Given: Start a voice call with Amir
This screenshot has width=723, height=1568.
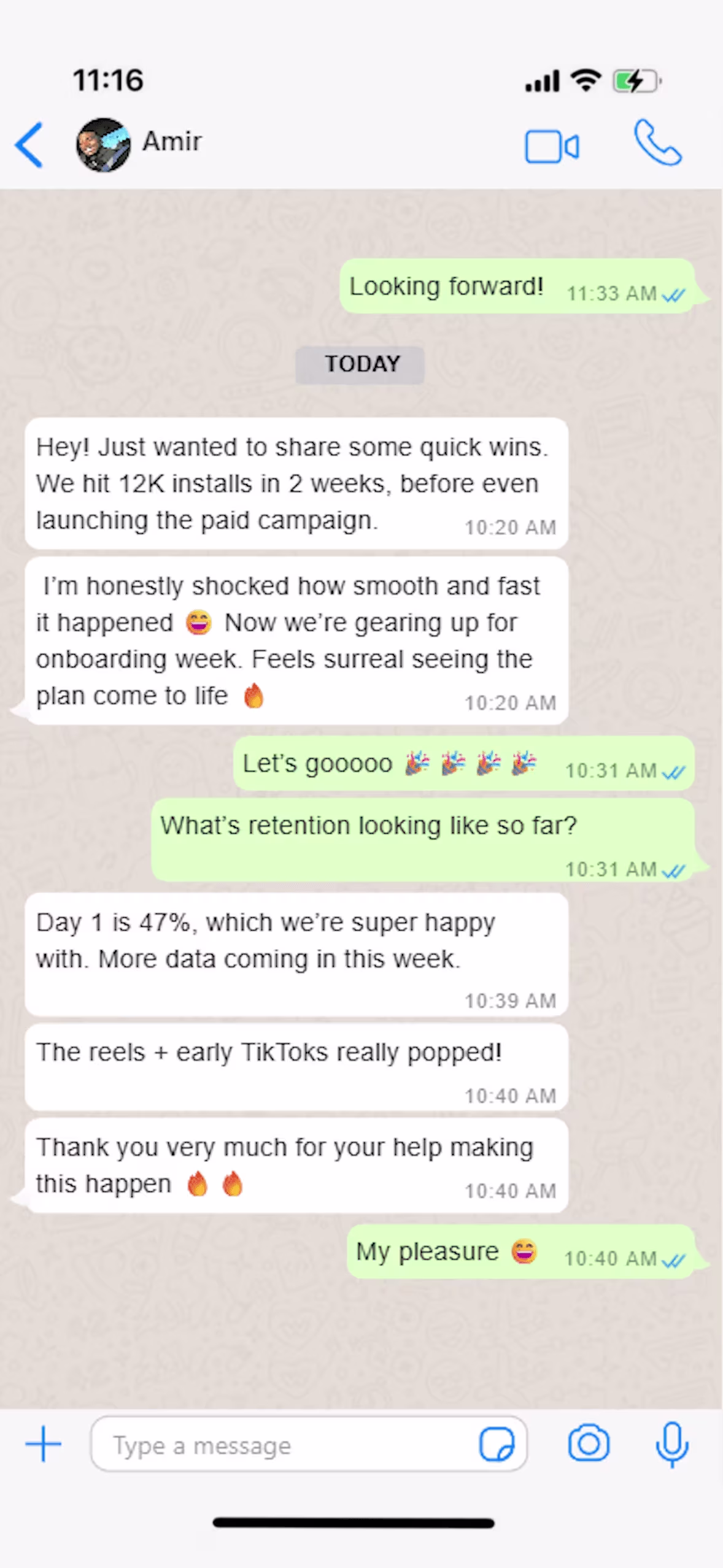Looking at the screenshot, I should (x=657, y=144).
